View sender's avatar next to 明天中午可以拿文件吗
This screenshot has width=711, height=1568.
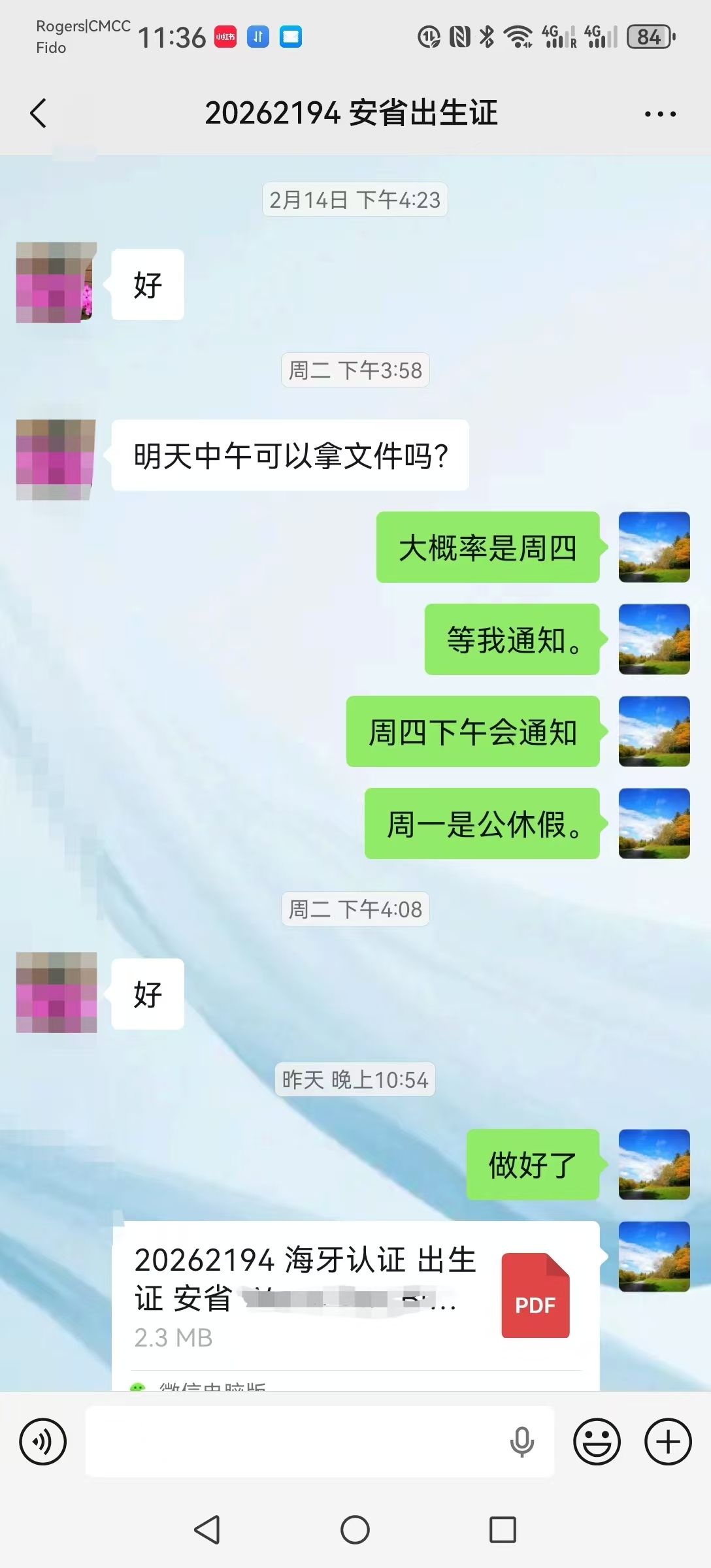click(x=56, y=459)
